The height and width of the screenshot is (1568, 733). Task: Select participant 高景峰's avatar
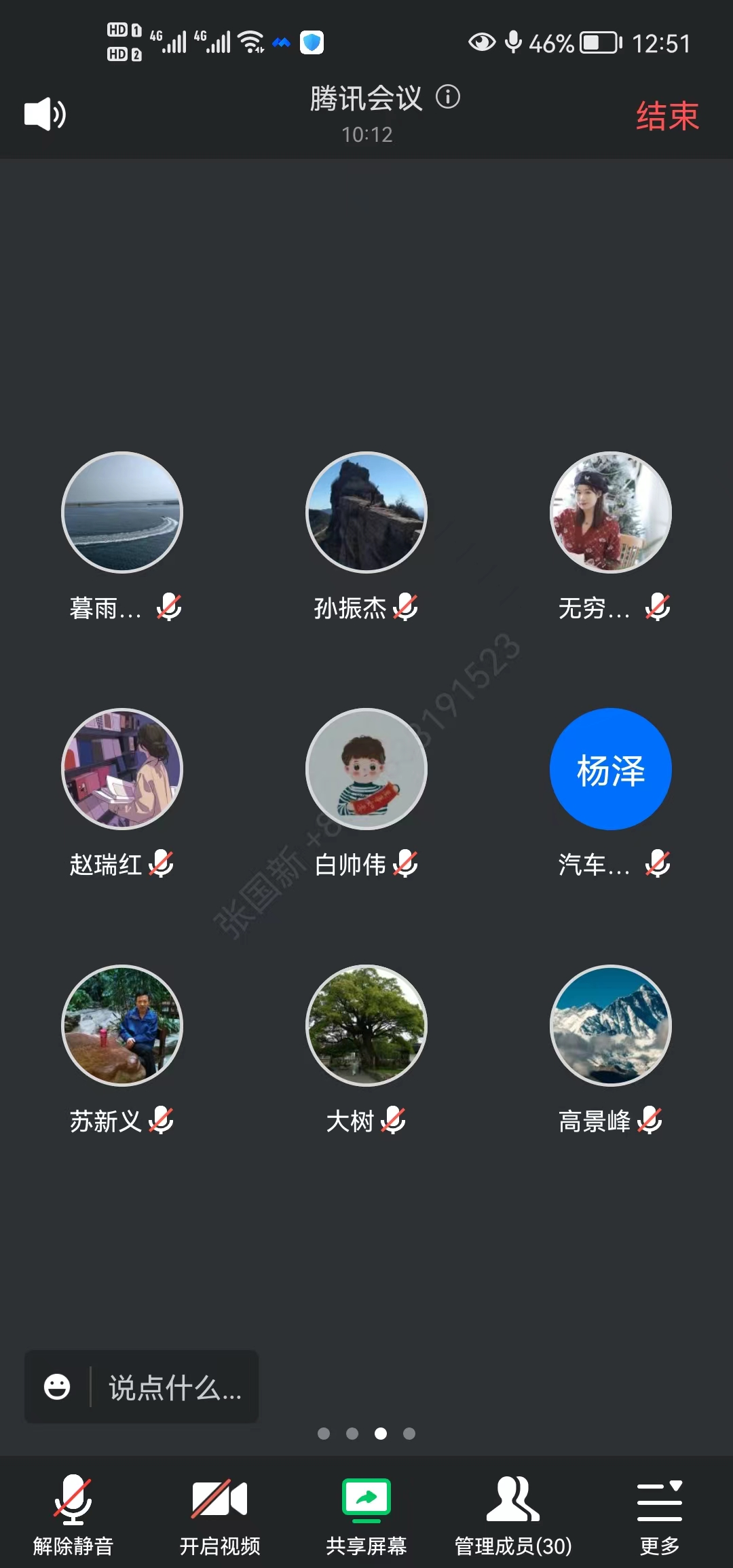(611, 1026)
